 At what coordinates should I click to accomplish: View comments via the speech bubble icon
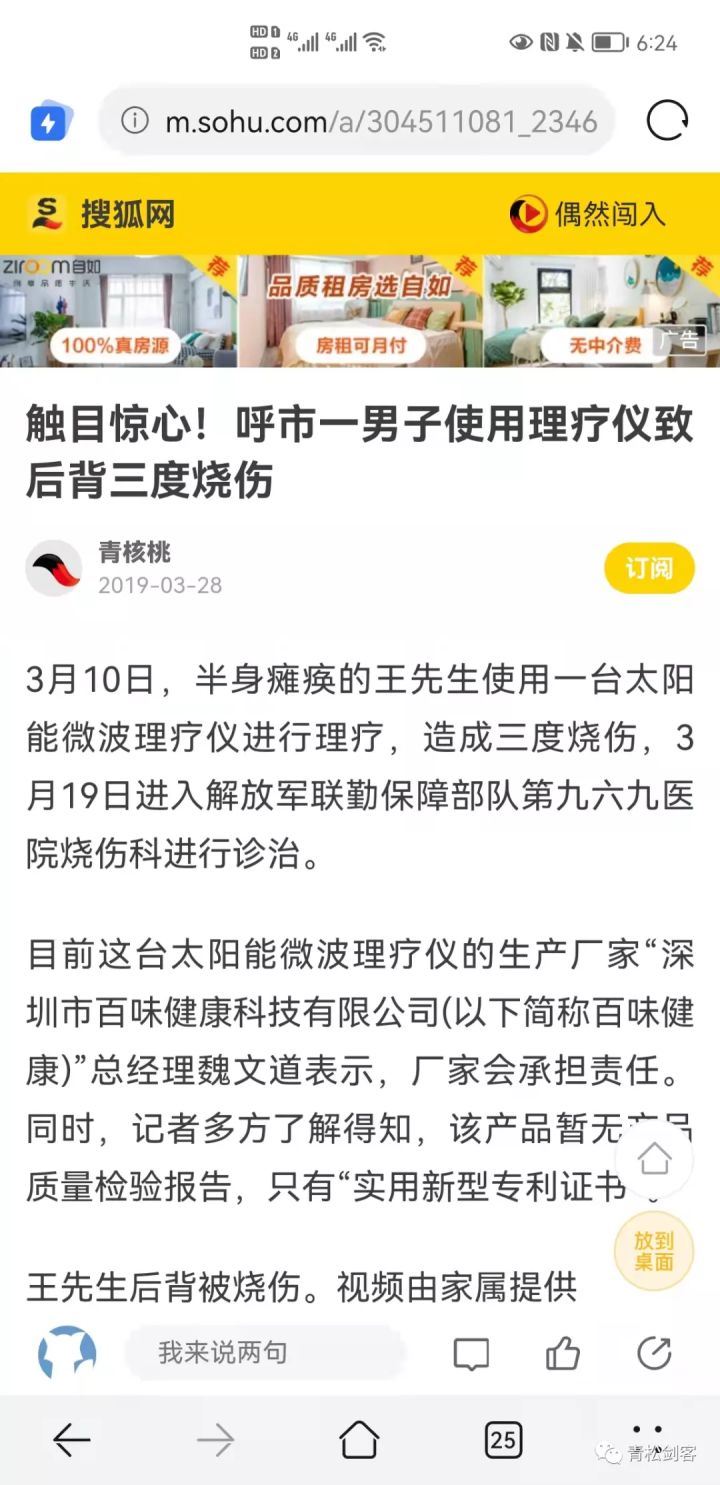471,1354
